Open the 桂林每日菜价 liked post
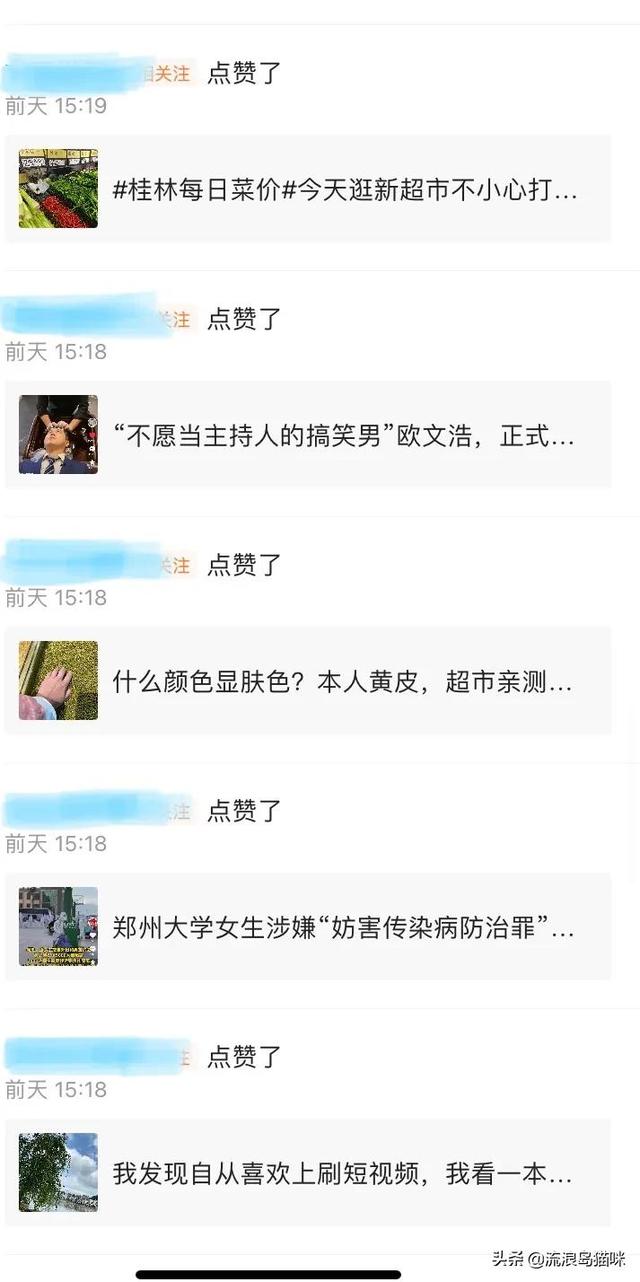This screenshot has height=1282, width=640. (x=345, y=189)
